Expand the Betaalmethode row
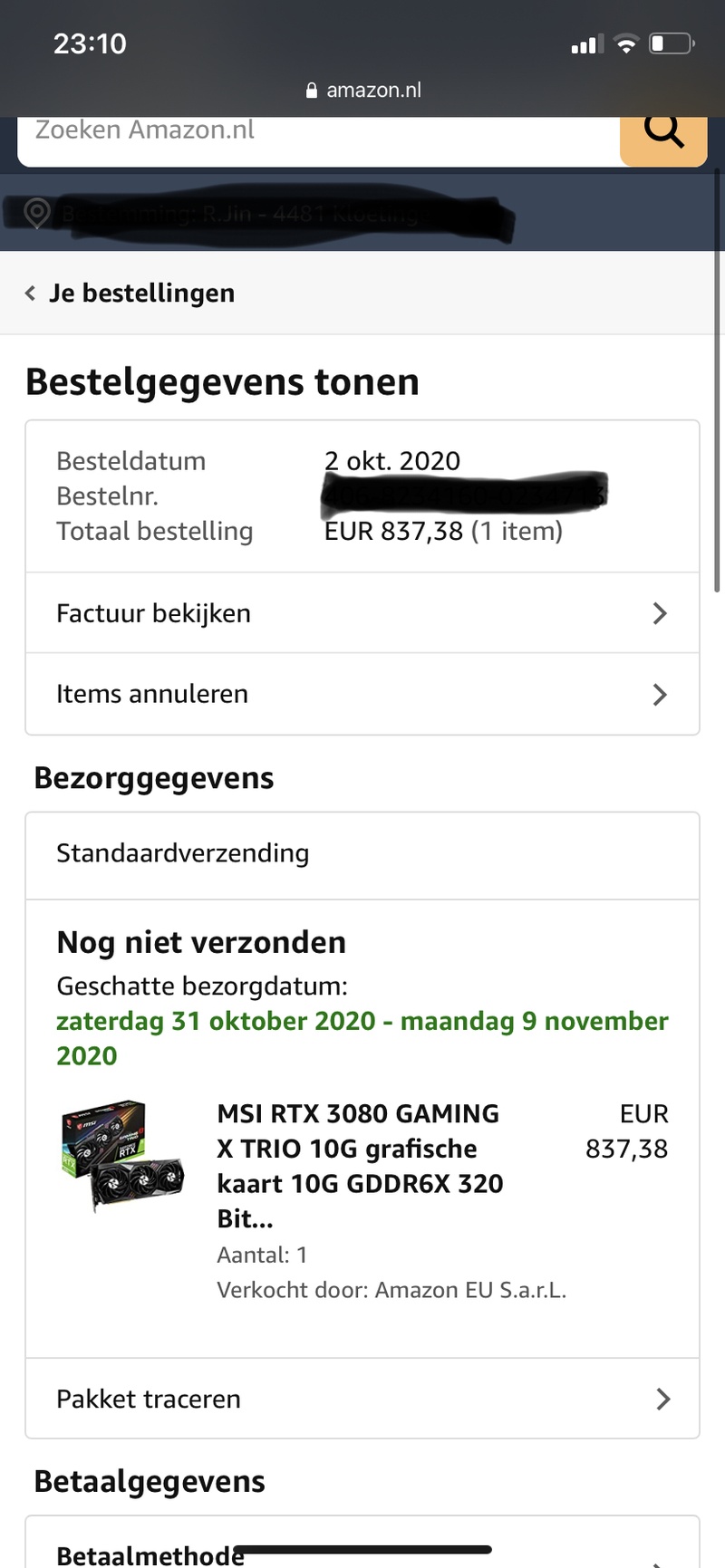Screen dimensions: 725x1568 pos(362,1553)
